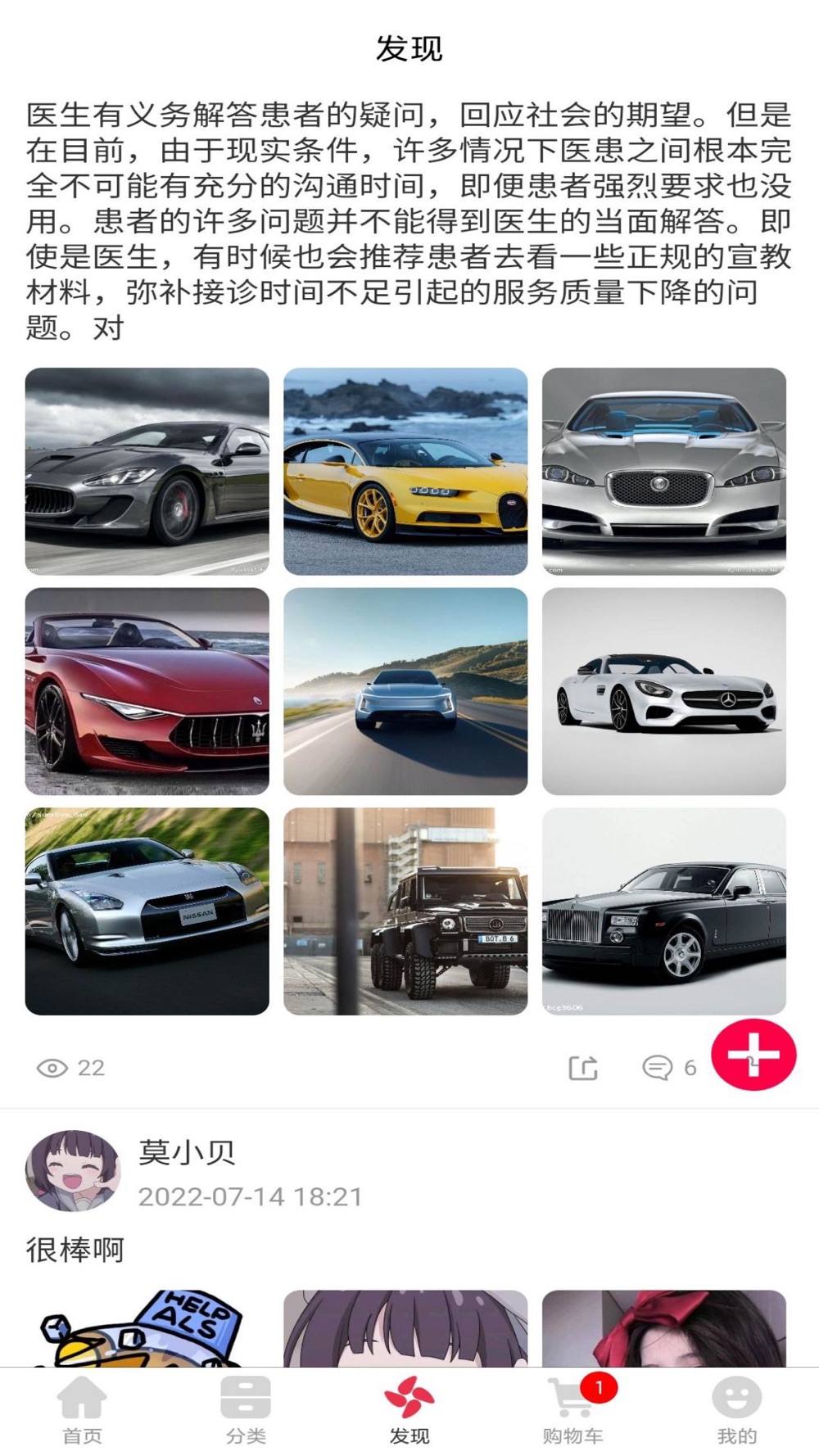The height and width of the screenshot is (1456, 819).
Task: View the gray Maserati coupe photo
Action: pyautogui.click(x=147, y=472)
